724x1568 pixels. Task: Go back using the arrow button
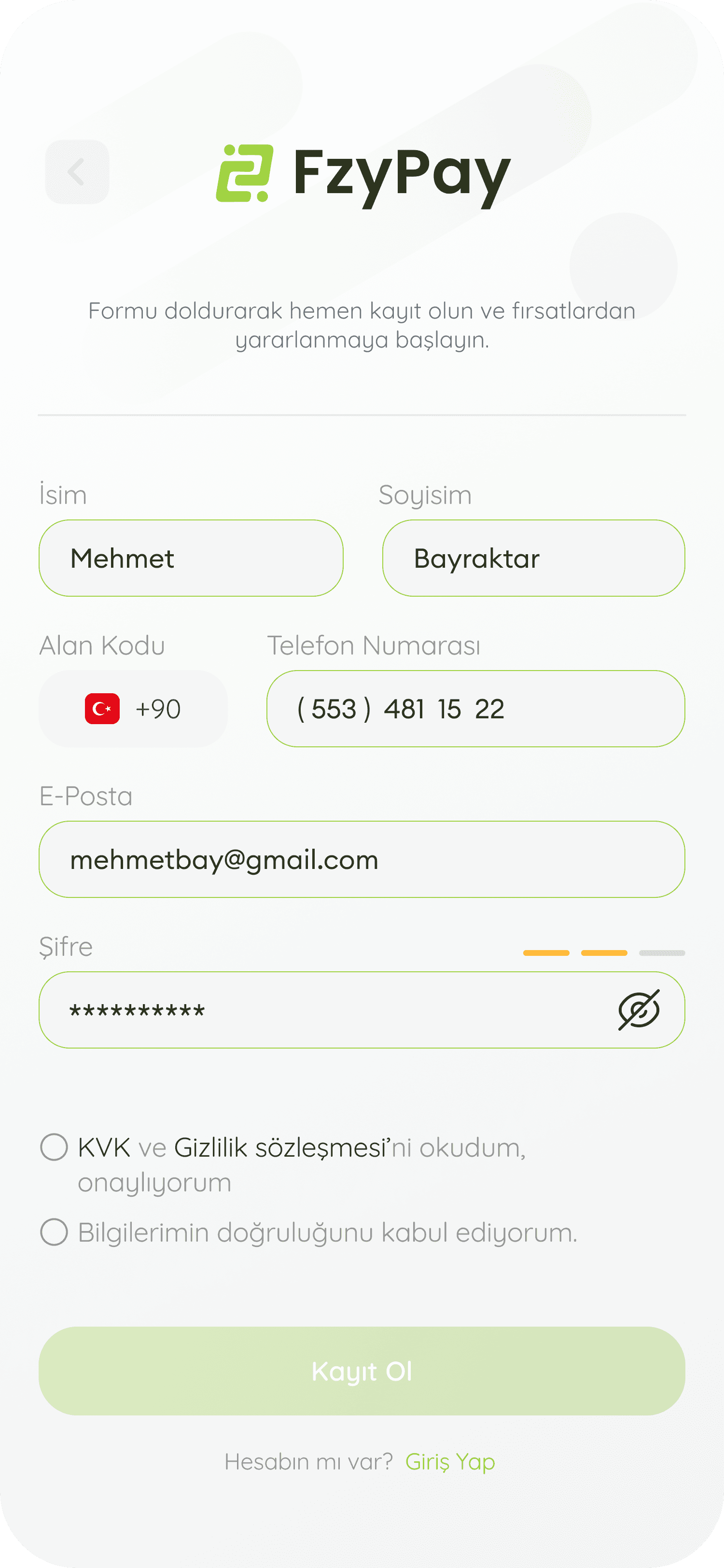coord(77,172)
